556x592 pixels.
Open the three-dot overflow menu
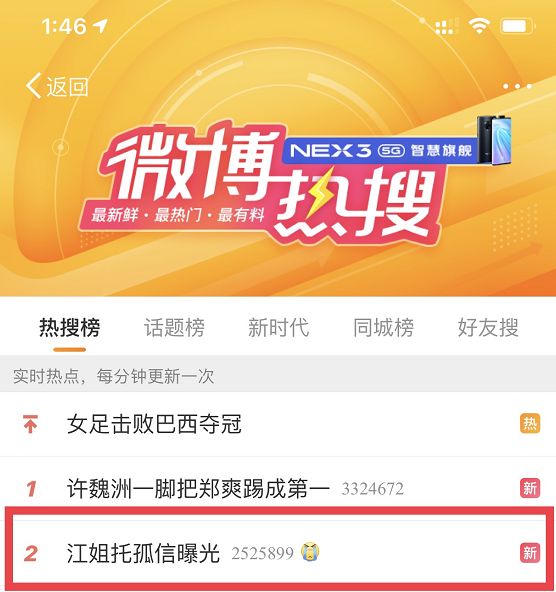pyautogui.click(x=517, y=86)
